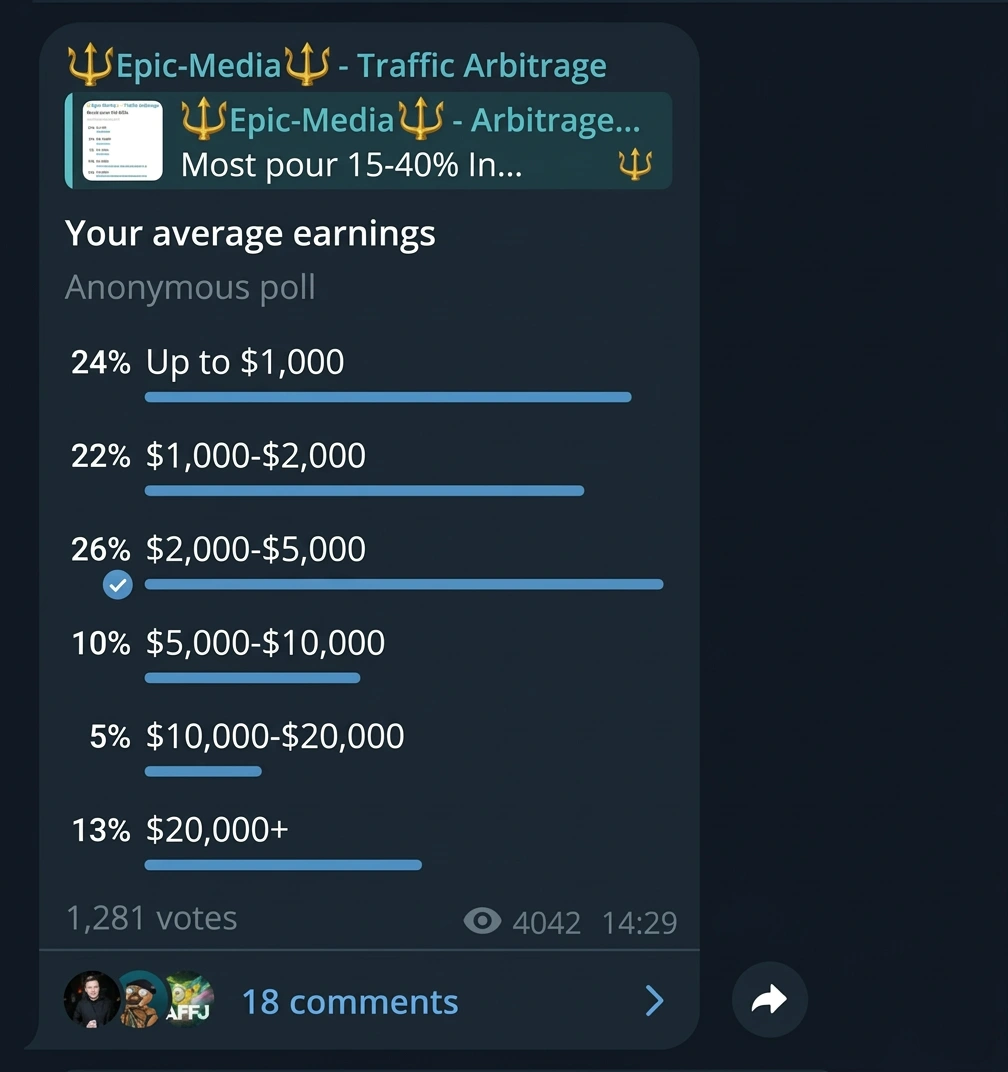
Task: Share this poll with the forward arrow
Action: [x=769, y=999]
